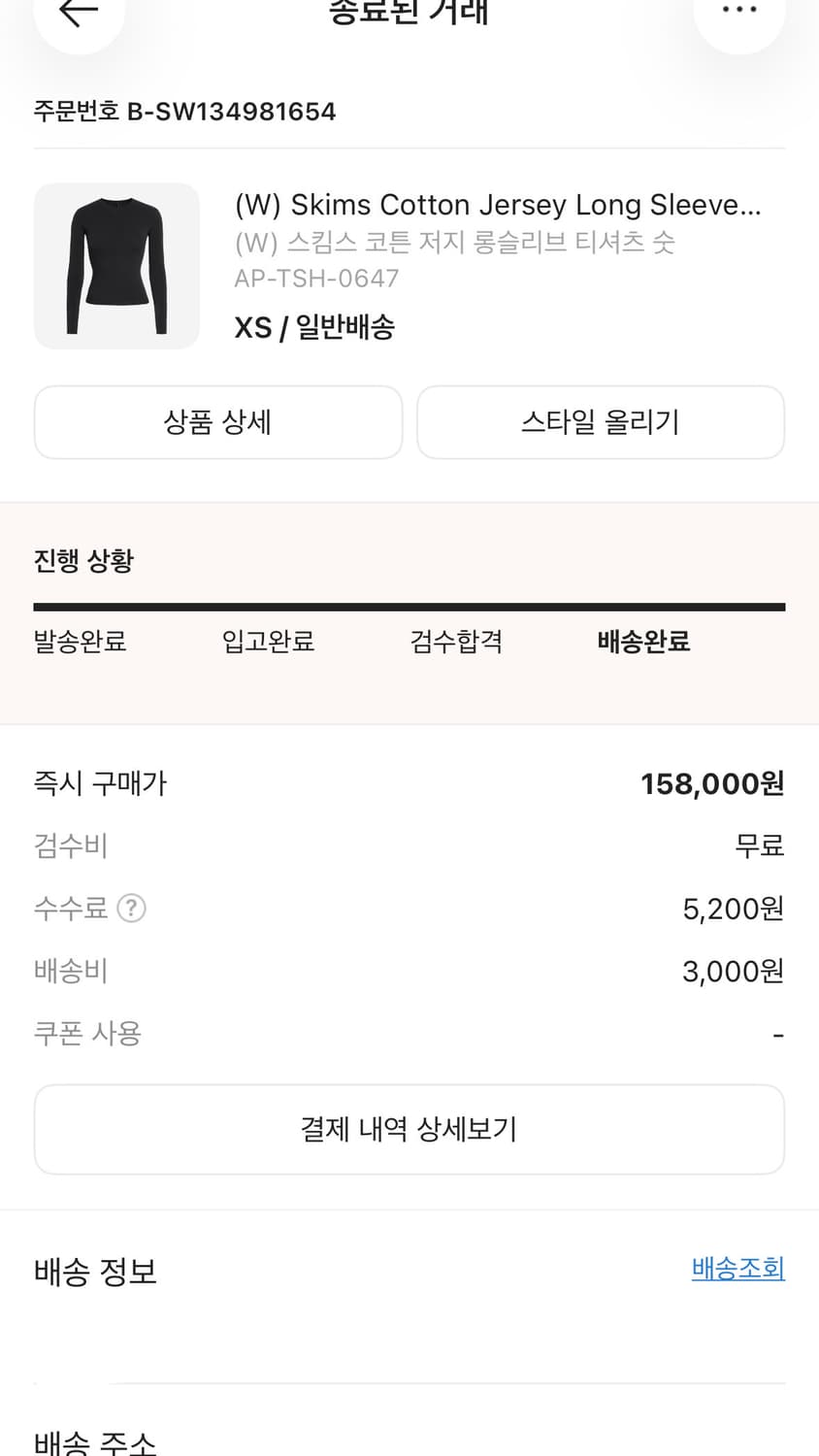This screenshot has width=819, height=1456.
Task: Select the 입고완료 stage label
Action: click(267, 642)
